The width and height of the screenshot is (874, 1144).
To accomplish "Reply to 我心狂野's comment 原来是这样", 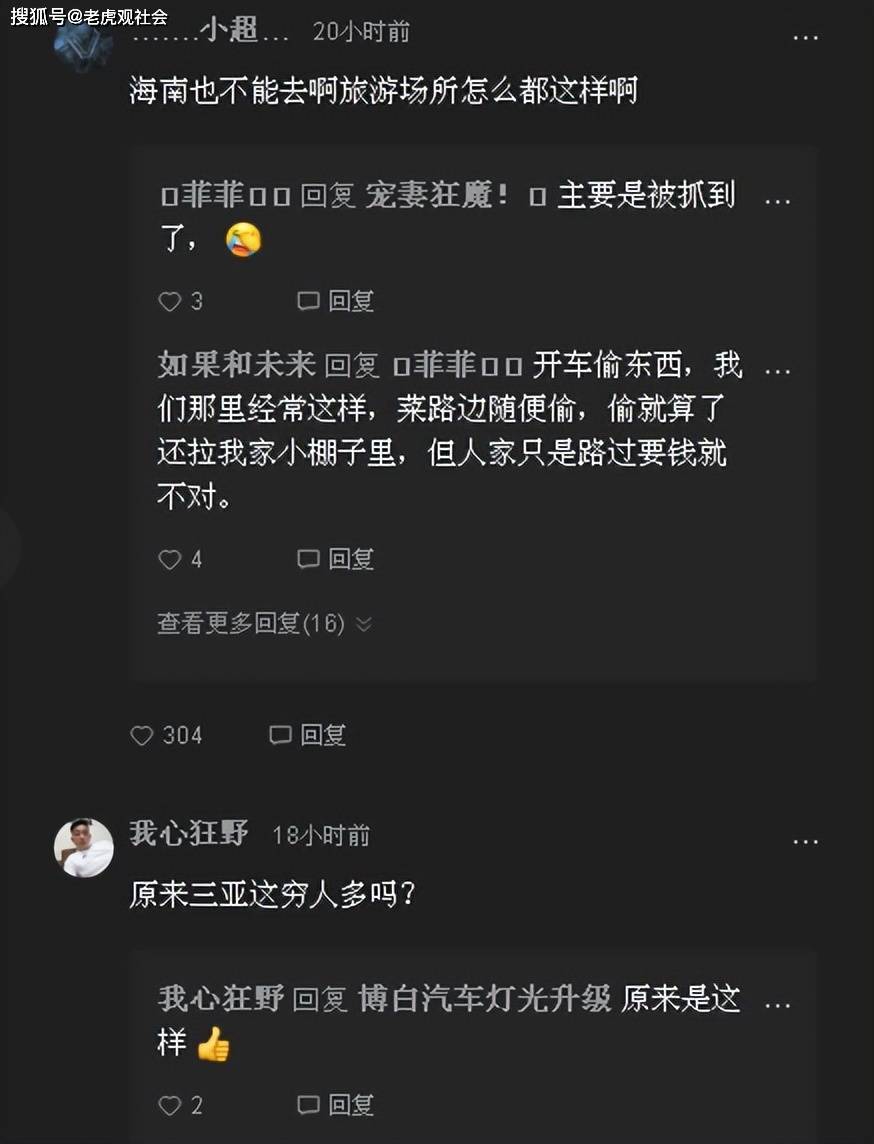I will 336,1105.
